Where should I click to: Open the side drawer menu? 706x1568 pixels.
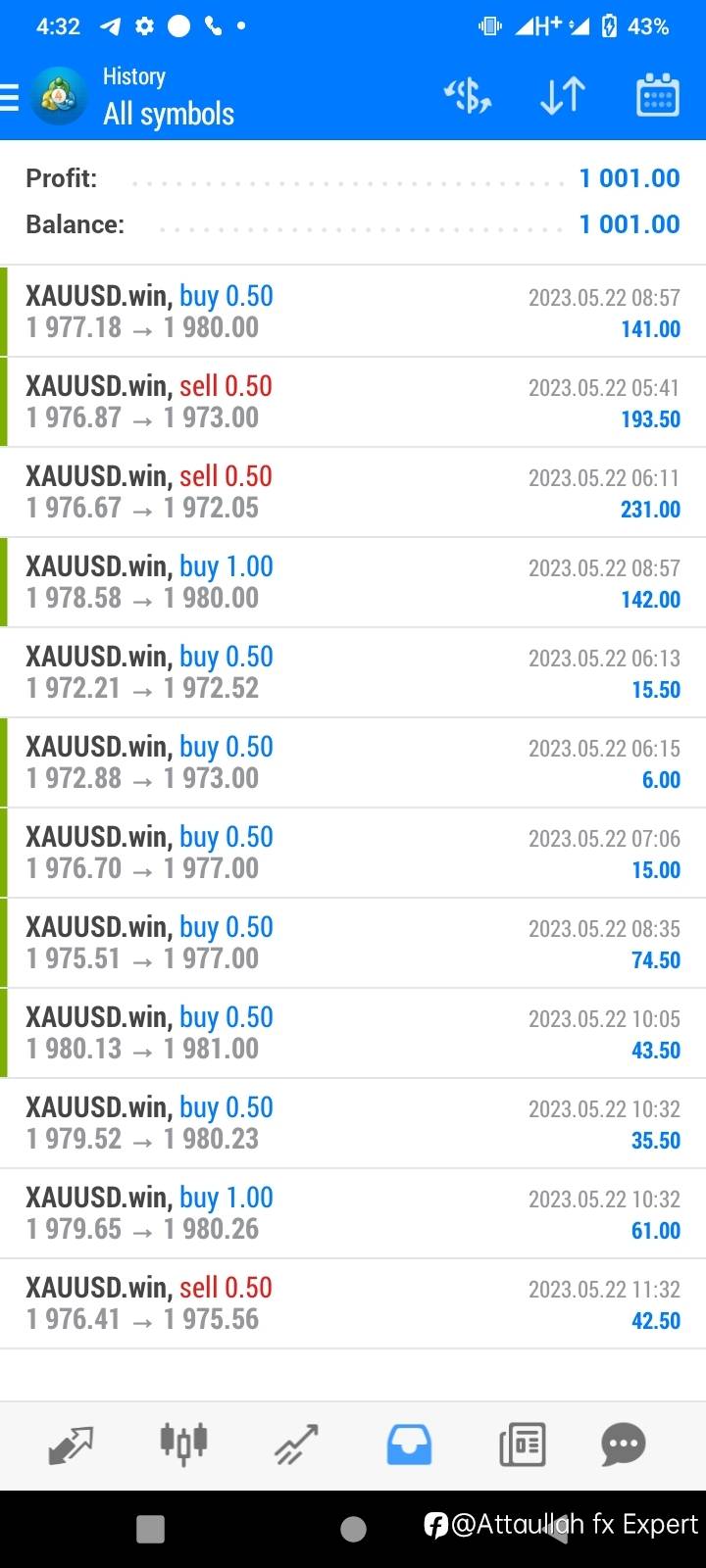pos(10,97)
